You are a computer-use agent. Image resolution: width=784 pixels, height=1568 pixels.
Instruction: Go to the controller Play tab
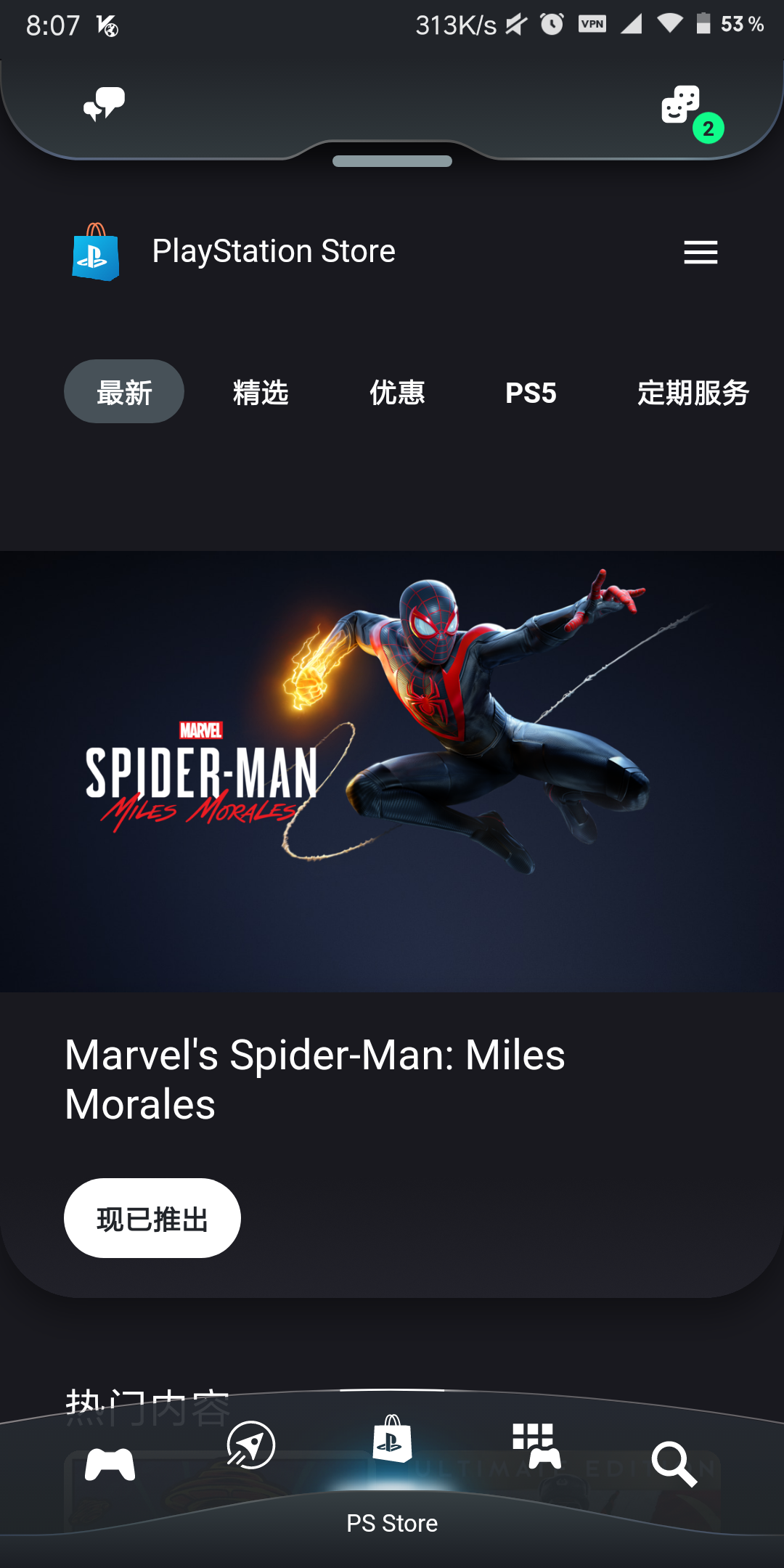110,1463
